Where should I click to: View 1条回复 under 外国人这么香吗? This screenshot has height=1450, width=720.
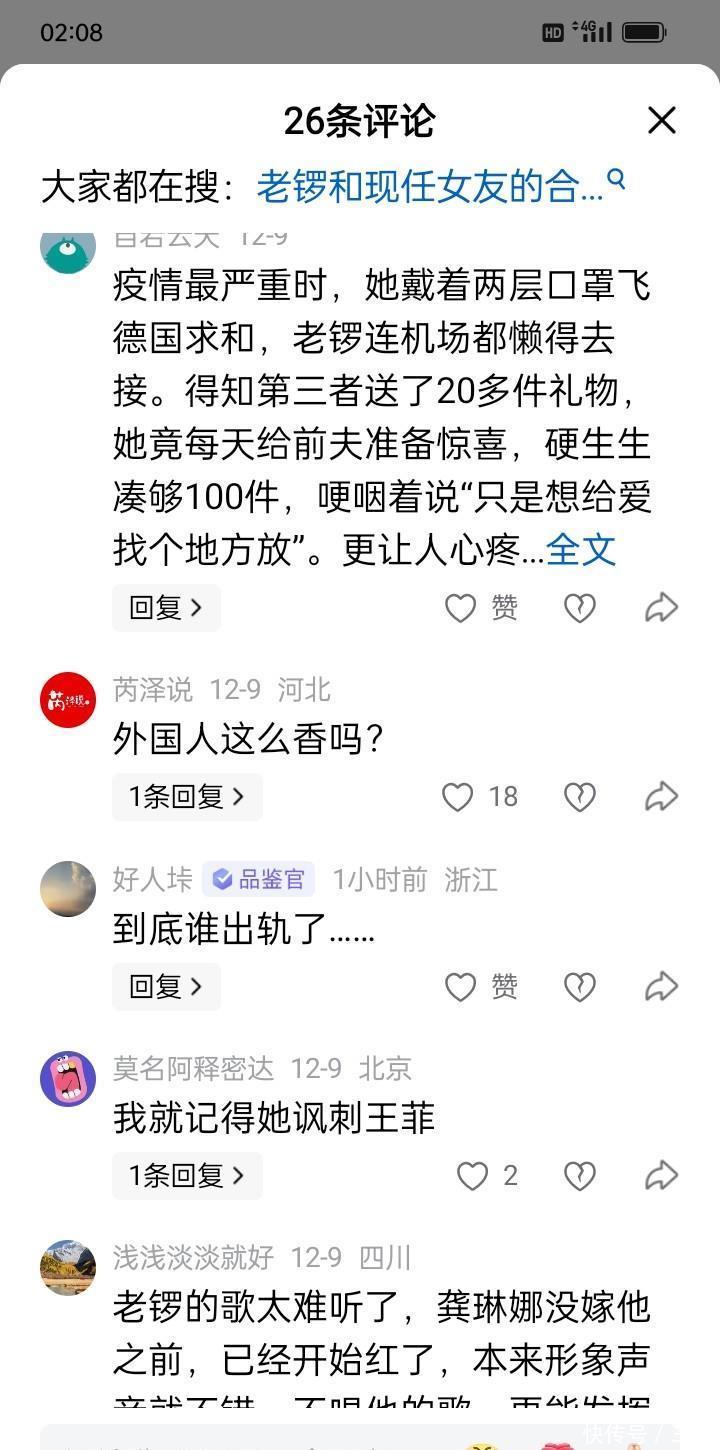point(187,797)
